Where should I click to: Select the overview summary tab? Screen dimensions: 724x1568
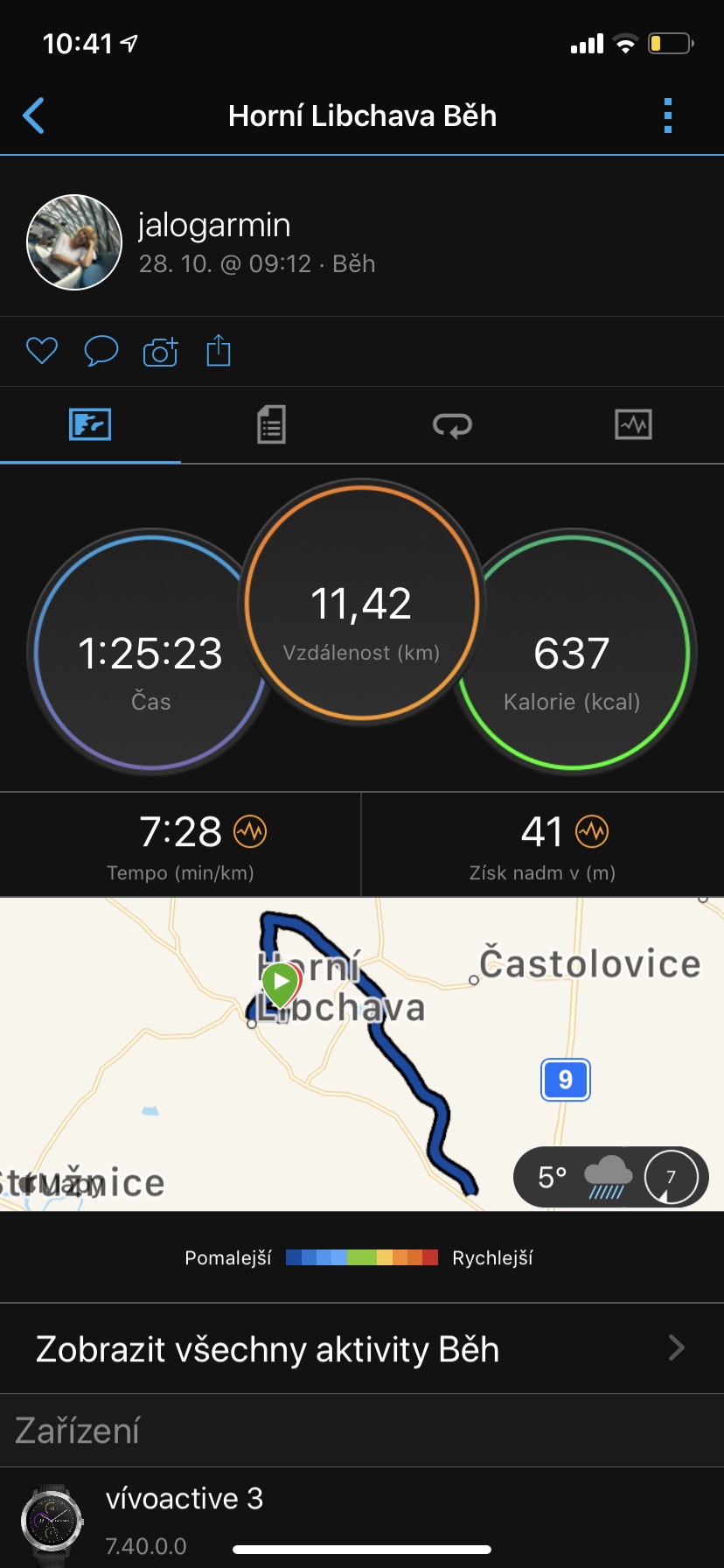[90, 425]
